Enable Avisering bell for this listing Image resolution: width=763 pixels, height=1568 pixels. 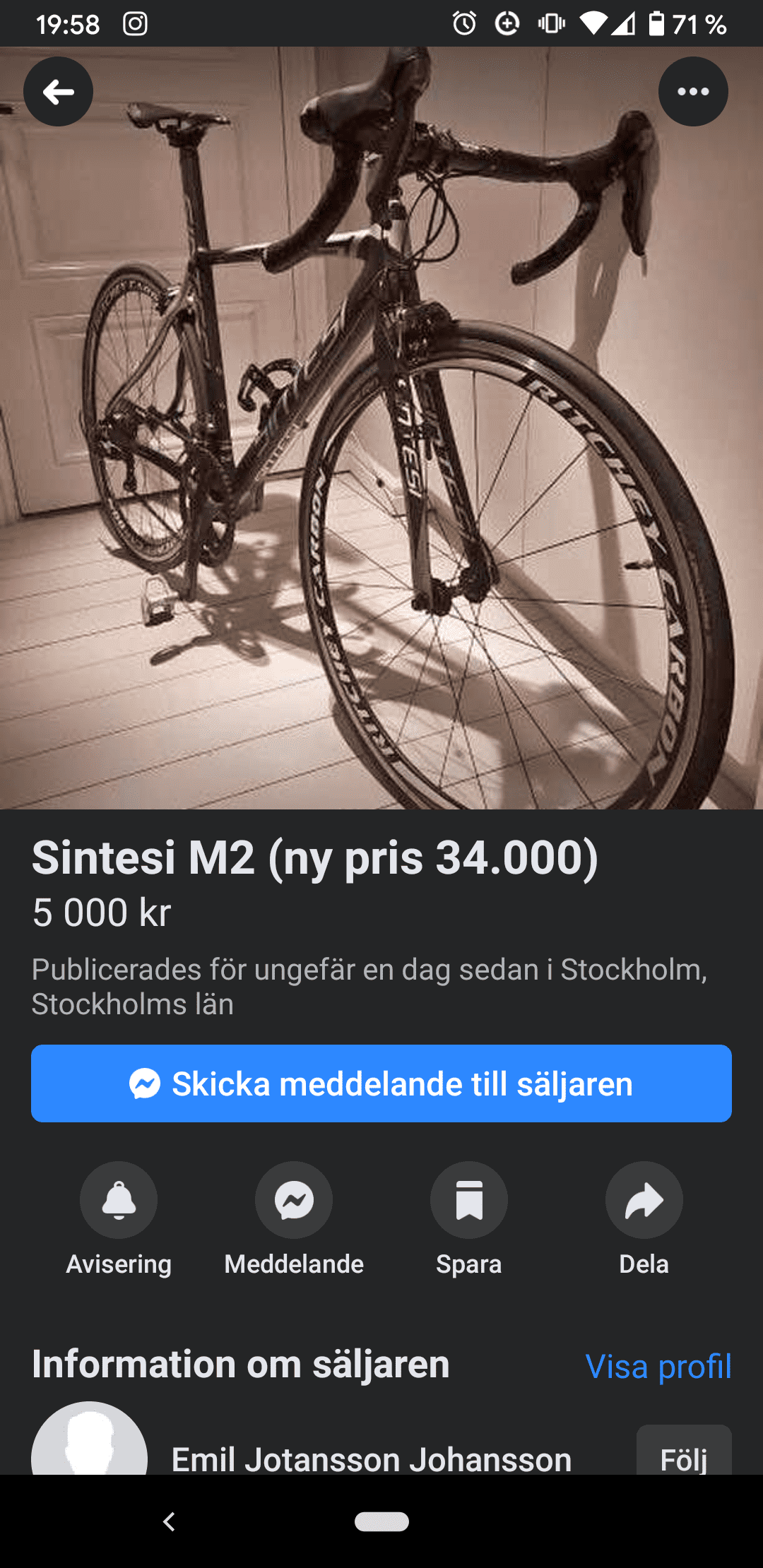tap(119, 1200)
